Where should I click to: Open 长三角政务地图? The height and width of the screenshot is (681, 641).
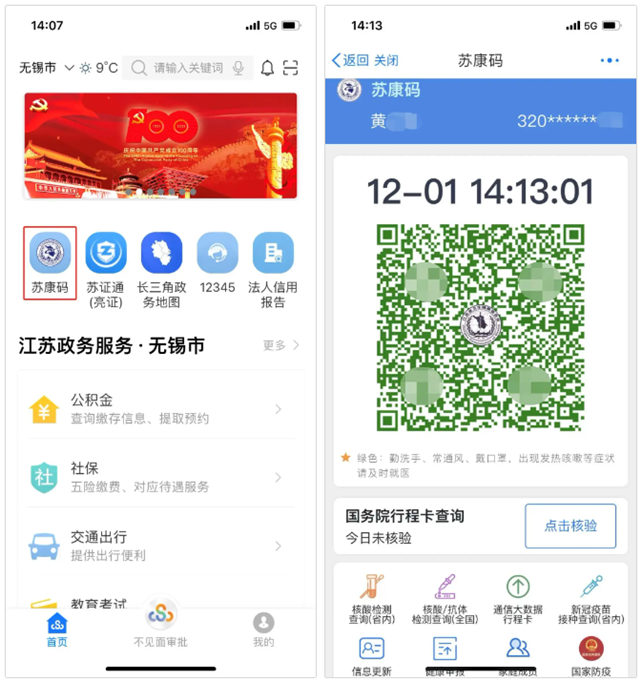[x=161, y=262]
